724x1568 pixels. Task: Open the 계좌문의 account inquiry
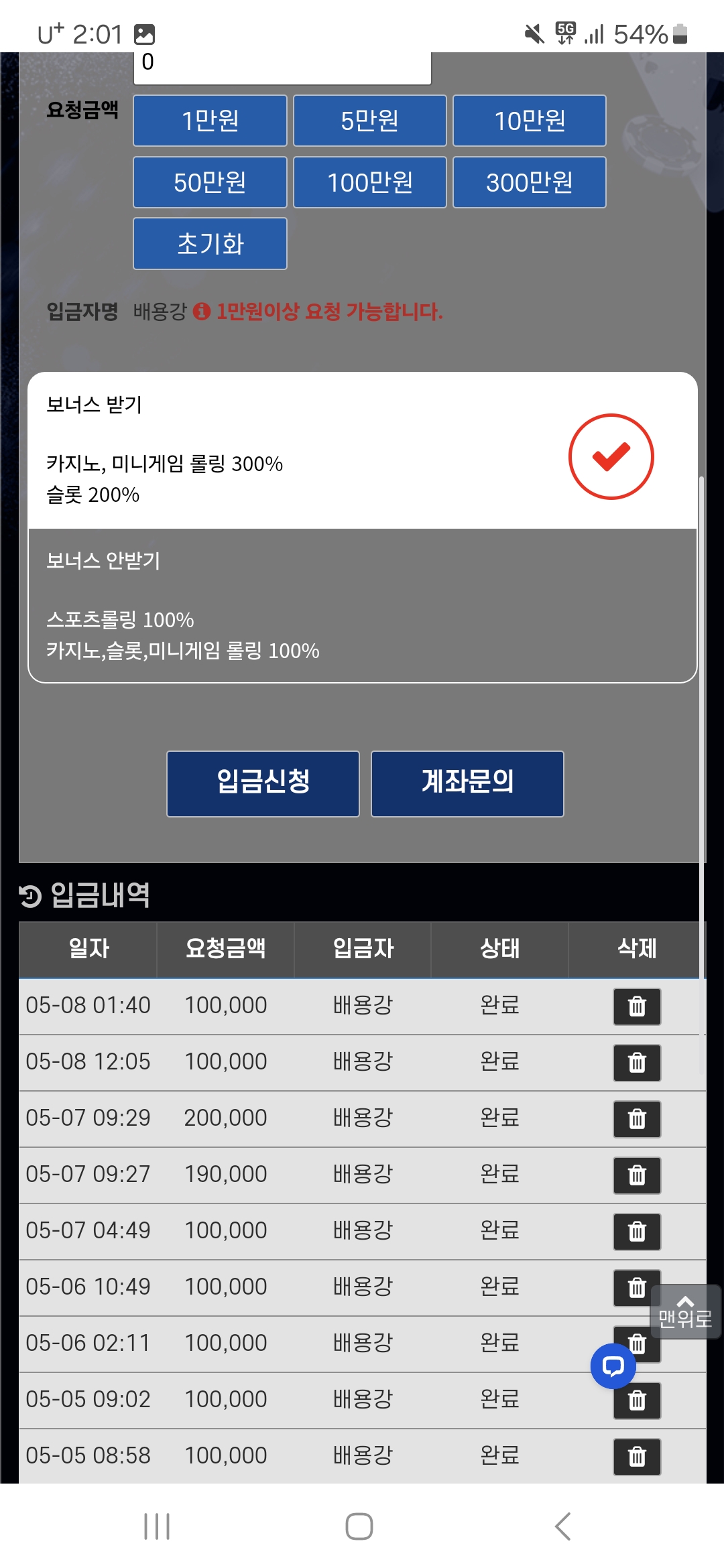(x=467, y=783)
